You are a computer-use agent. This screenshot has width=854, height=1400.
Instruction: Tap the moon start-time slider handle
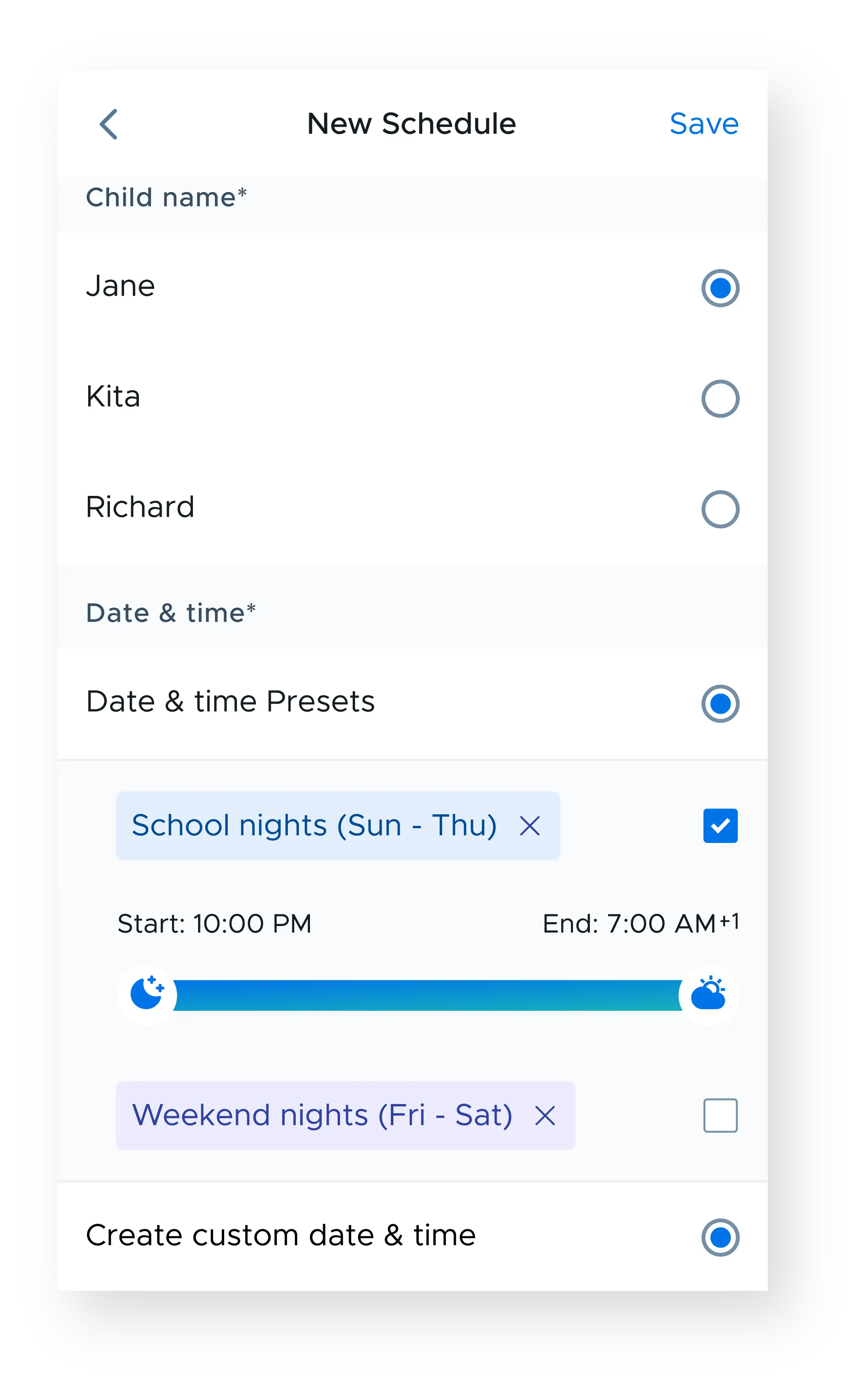[x=147, y=995]
